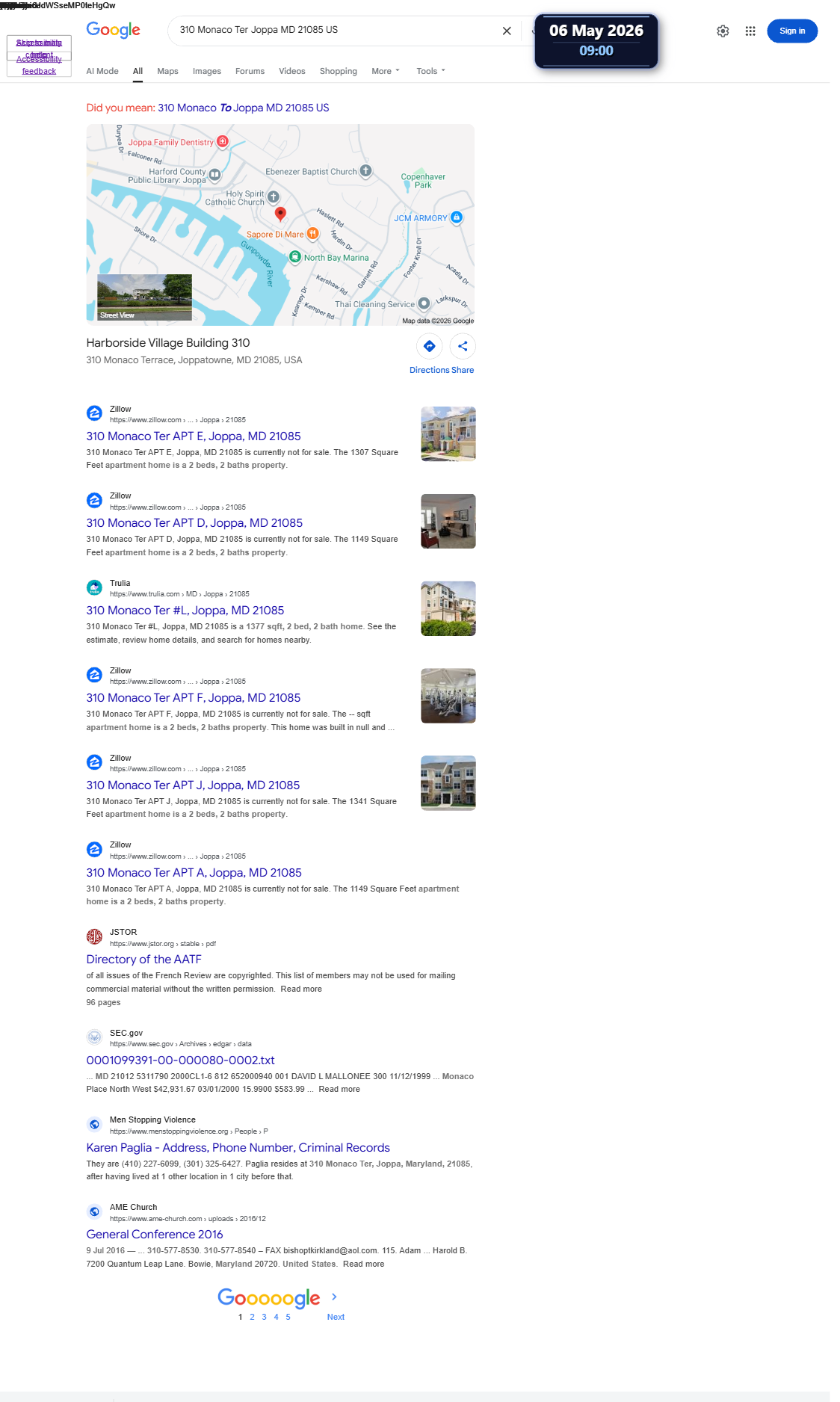Viewport: 840px width, 1402px height.
Task: Open Street View thumbnail on map
Action: click(144, 297)
